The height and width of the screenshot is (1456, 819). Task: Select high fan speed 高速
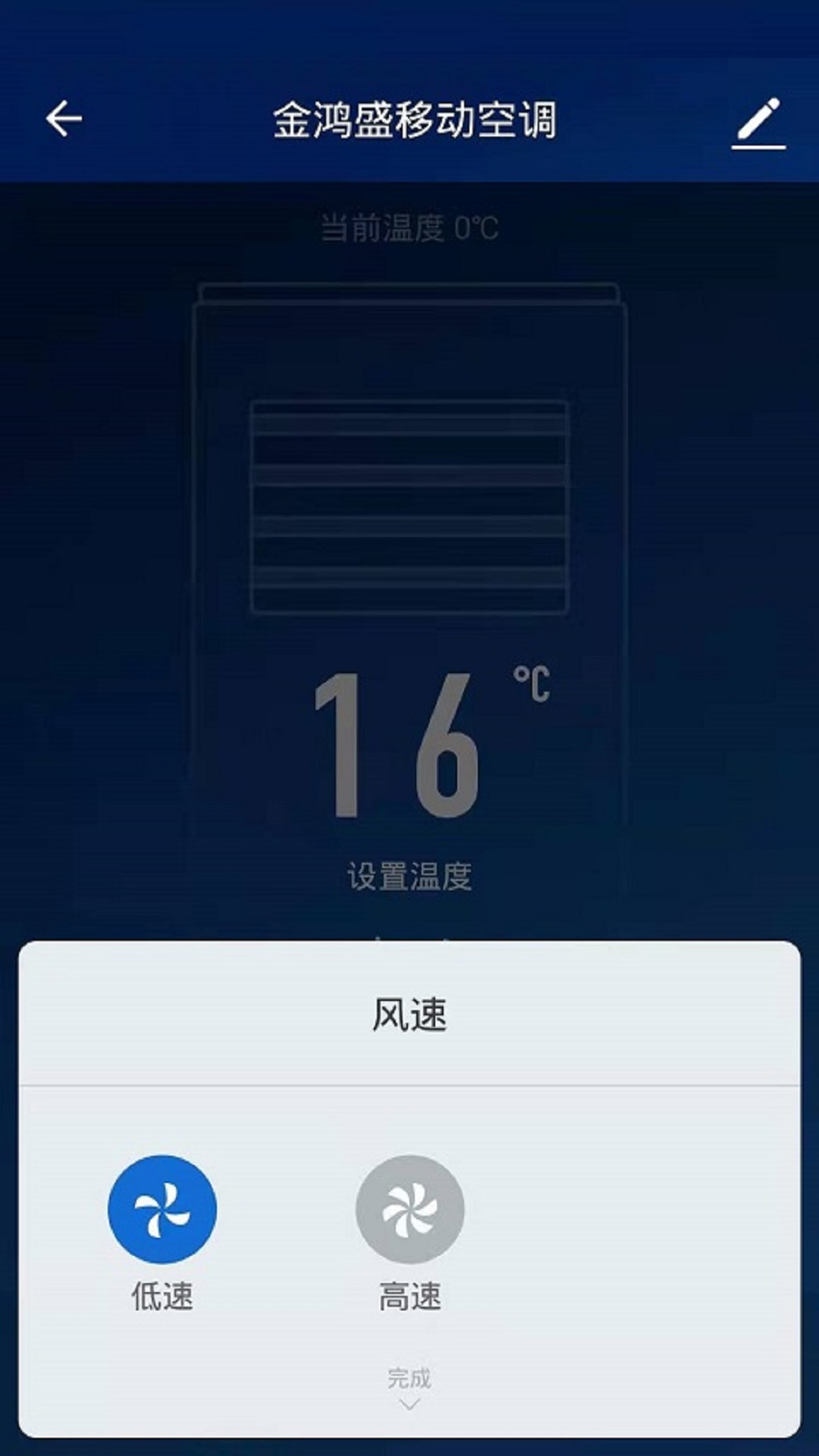pyautogui.click(x=410, y=1209)
